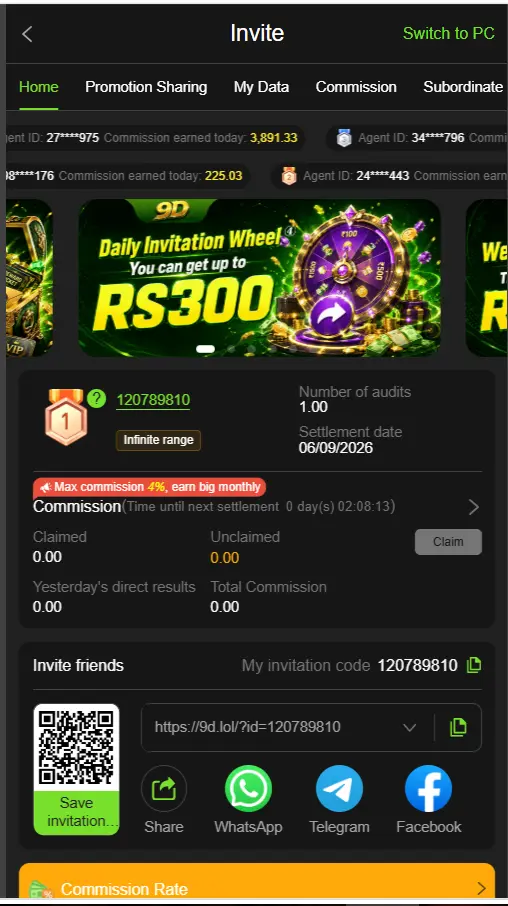508x906 pixels.
Task: Copy my invitation code
Action: point(474,665)
